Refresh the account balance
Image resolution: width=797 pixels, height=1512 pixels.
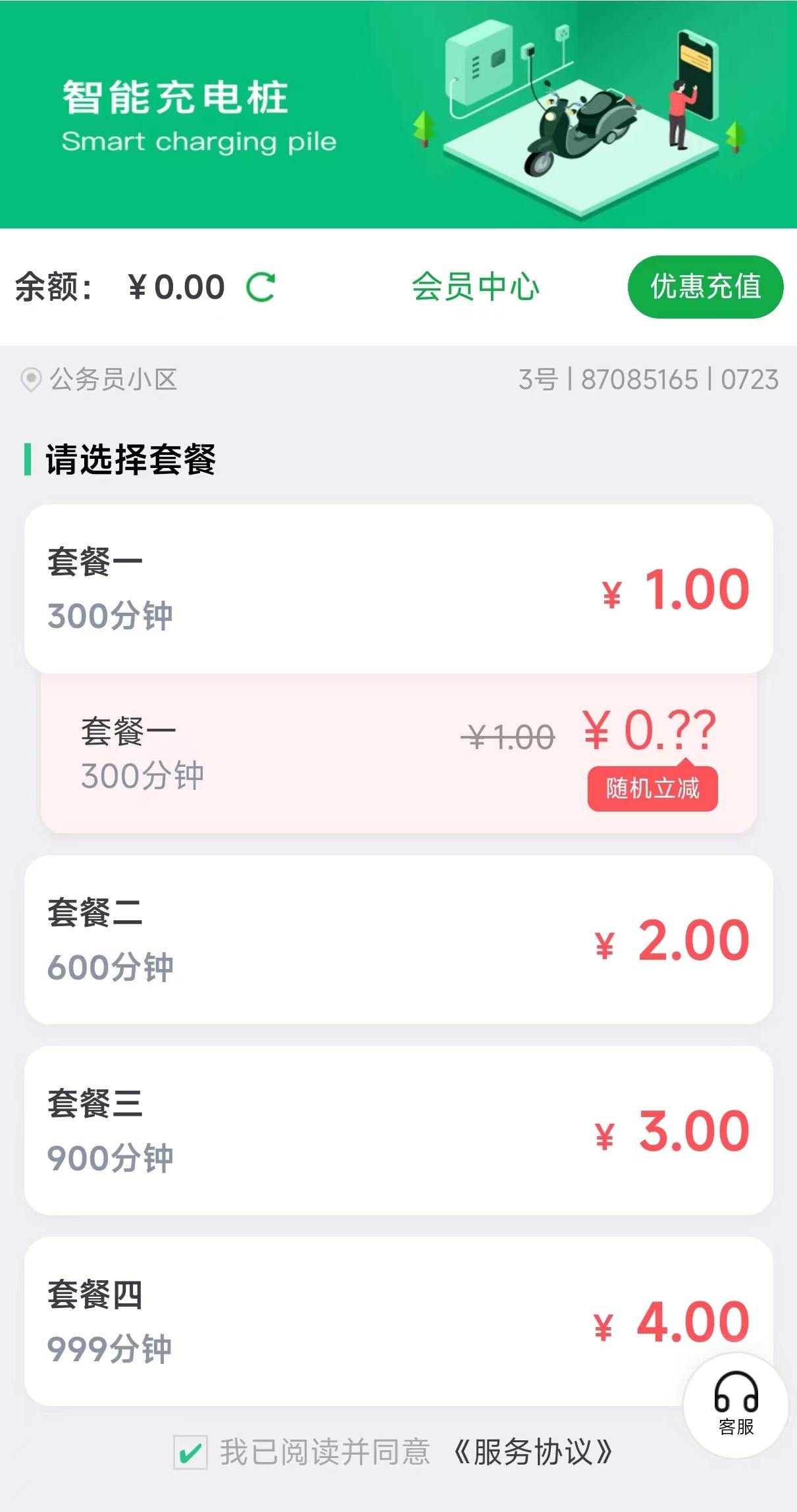point(261,288)
